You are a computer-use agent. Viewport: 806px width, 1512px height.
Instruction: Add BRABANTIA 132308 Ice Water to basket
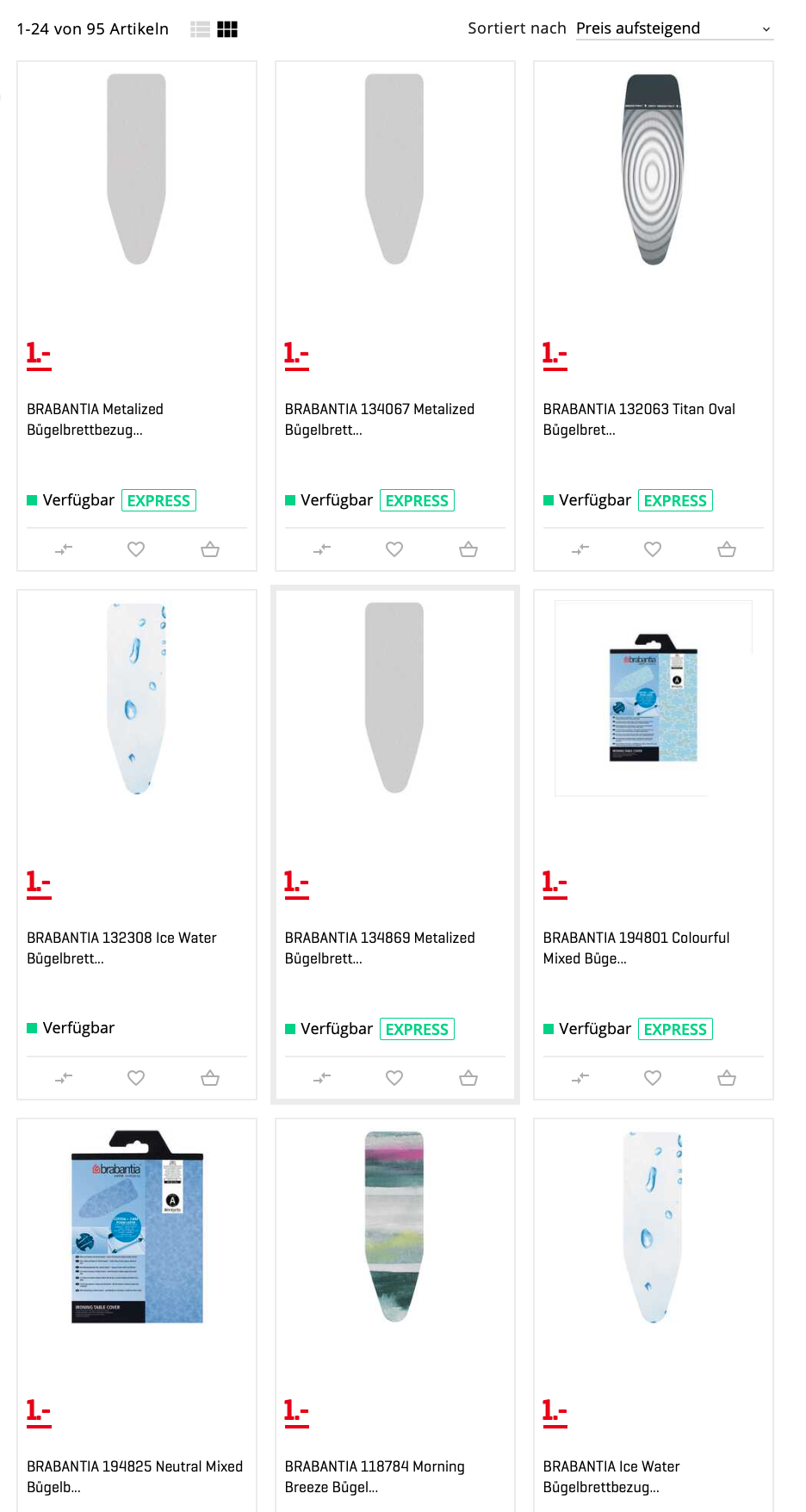[x=210, y=1078]
